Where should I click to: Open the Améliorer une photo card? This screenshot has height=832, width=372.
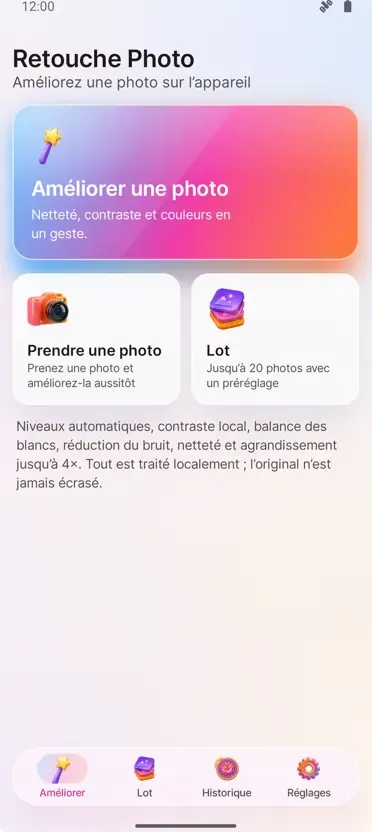click(185, 182)
